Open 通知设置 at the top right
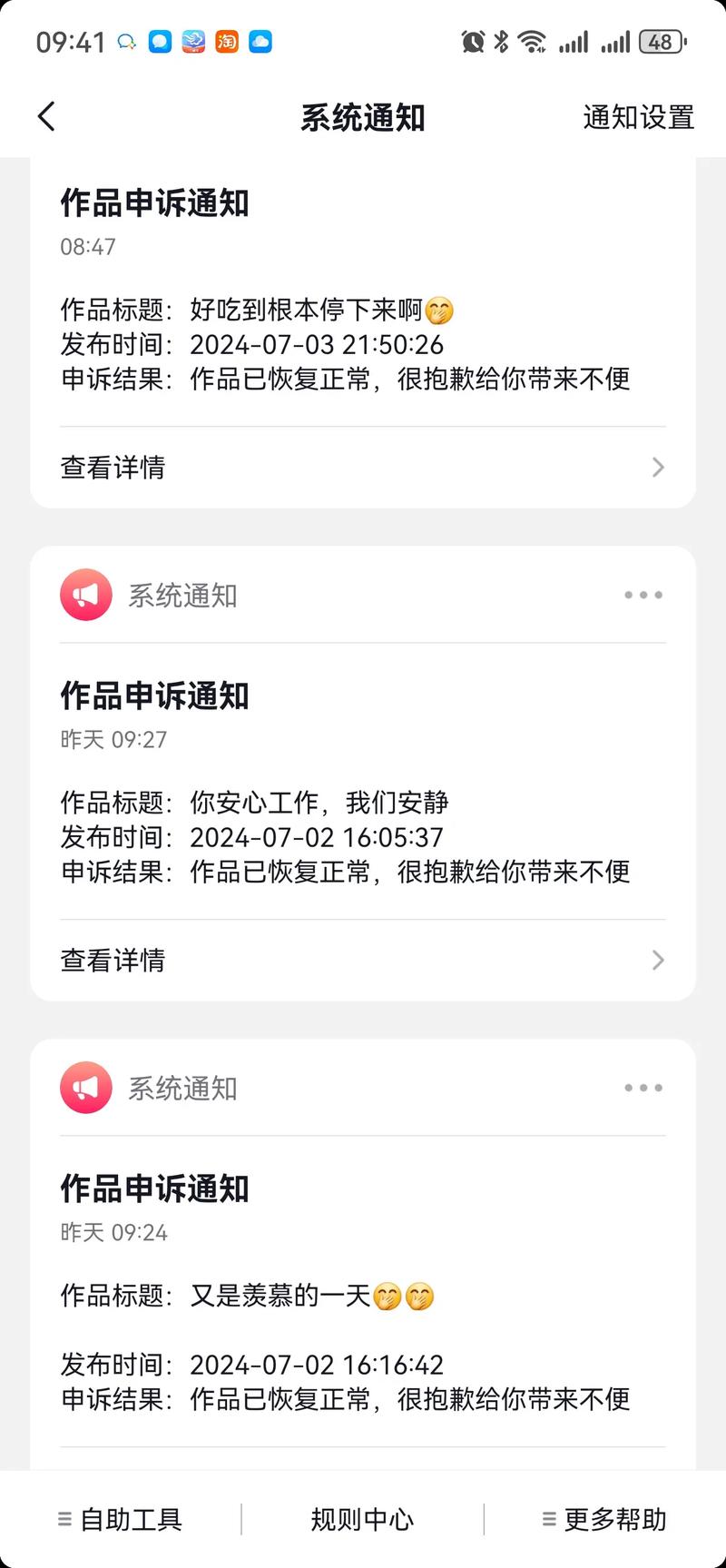This screenshot has width=726, height=1568. point(638,116)
